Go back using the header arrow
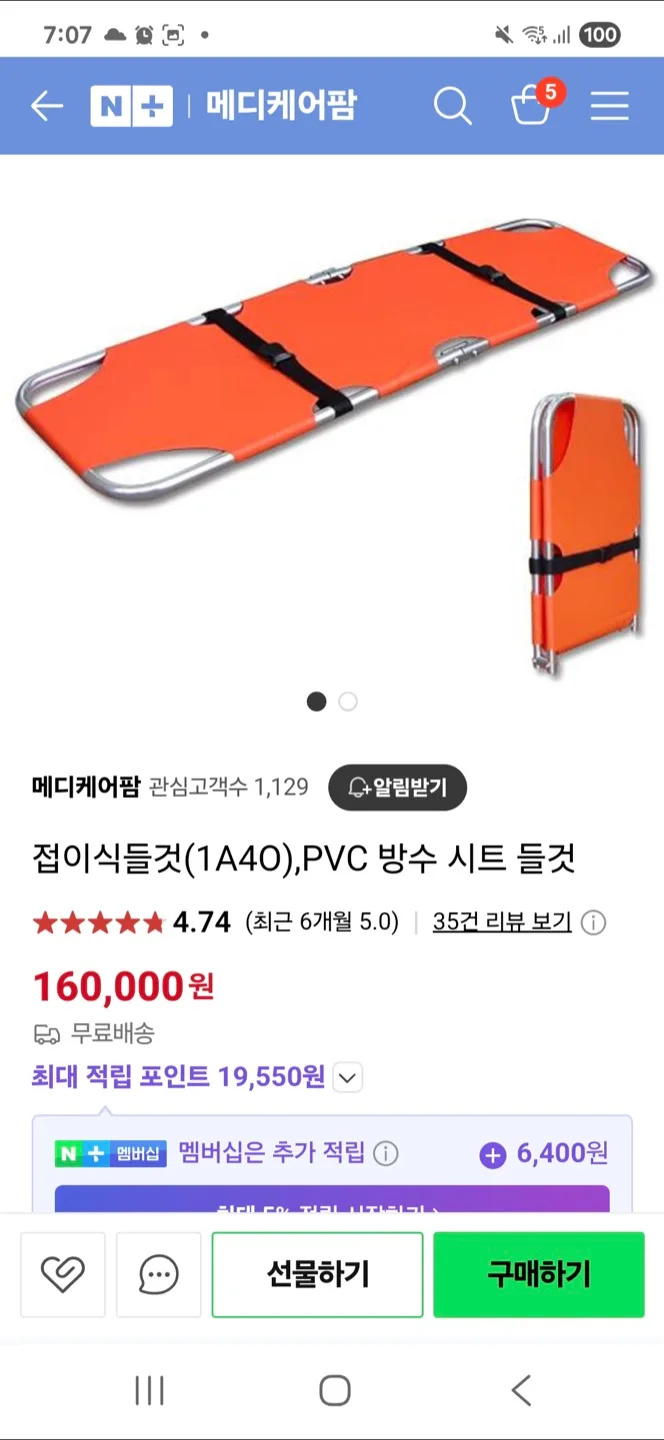The image size is (664, 1440). coord(46,106)
